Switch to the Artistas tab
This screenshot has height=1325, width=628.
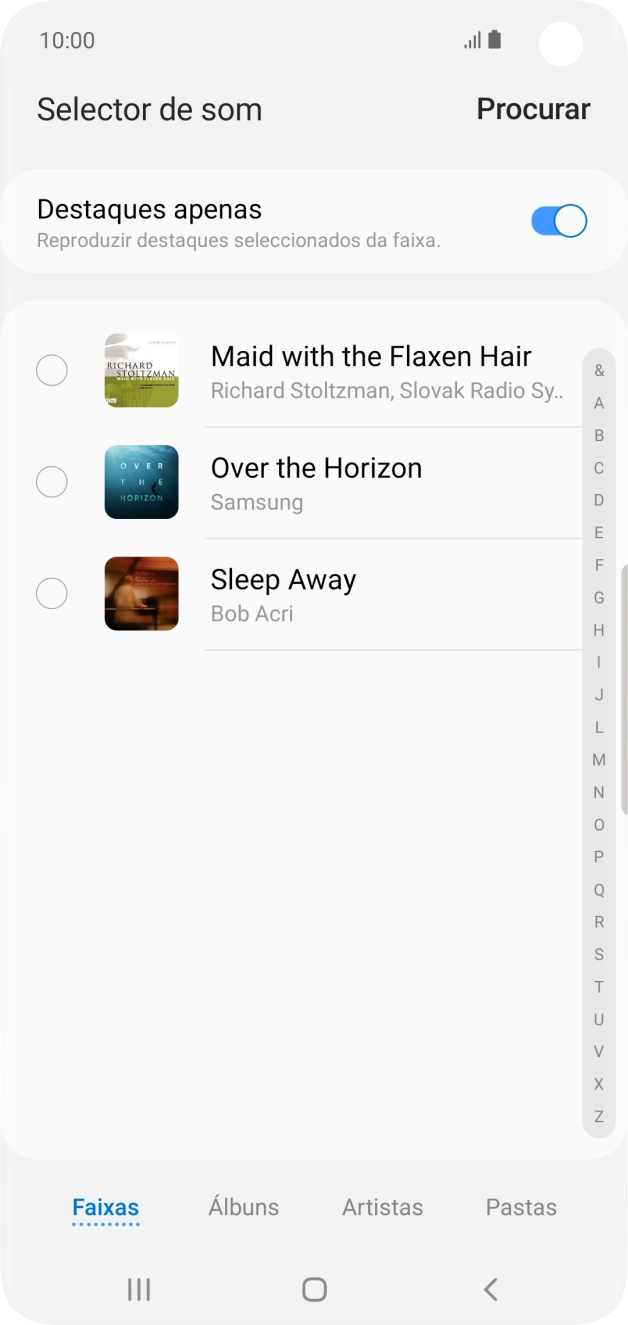382,1207
